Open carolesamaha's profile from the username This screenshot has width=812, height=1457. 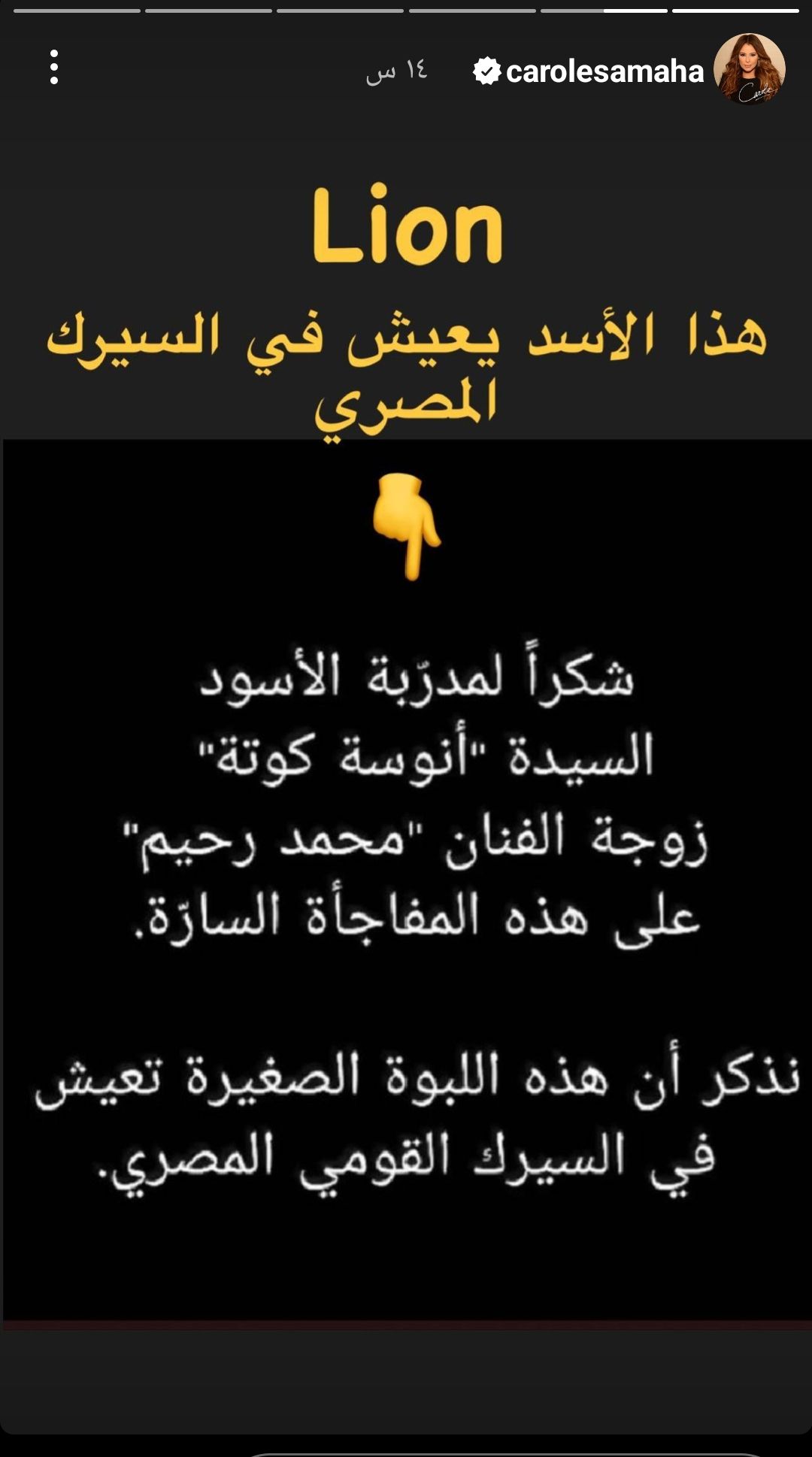coord(604,71)
